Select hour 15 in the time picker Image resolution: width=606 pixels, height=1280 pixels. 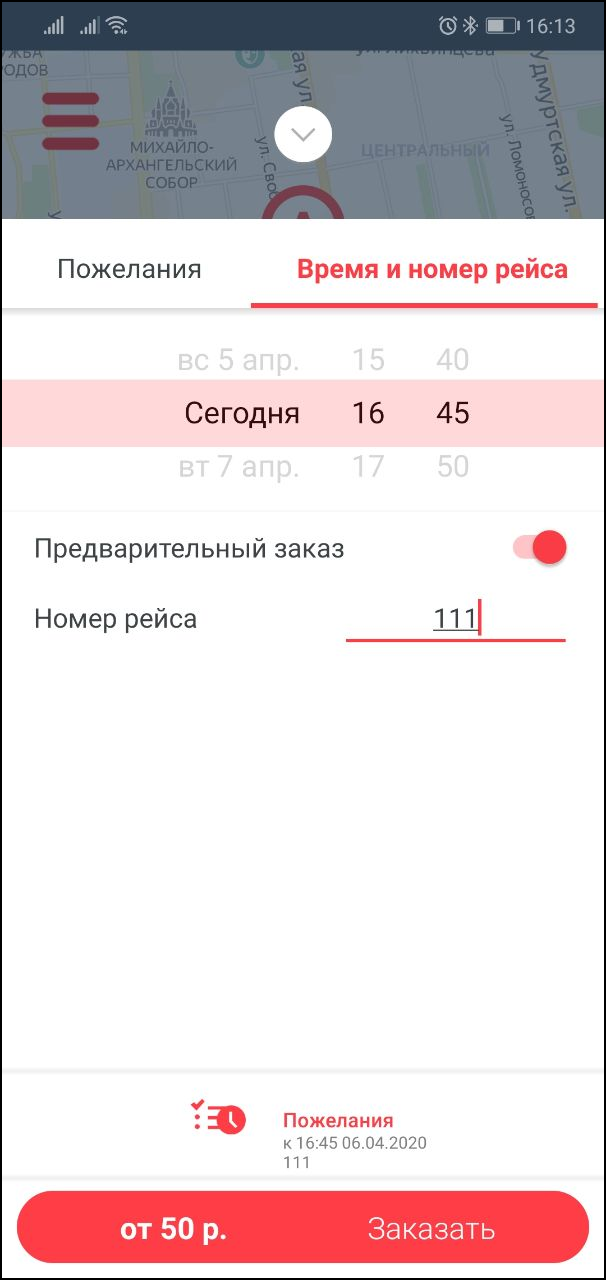[368, 360]
